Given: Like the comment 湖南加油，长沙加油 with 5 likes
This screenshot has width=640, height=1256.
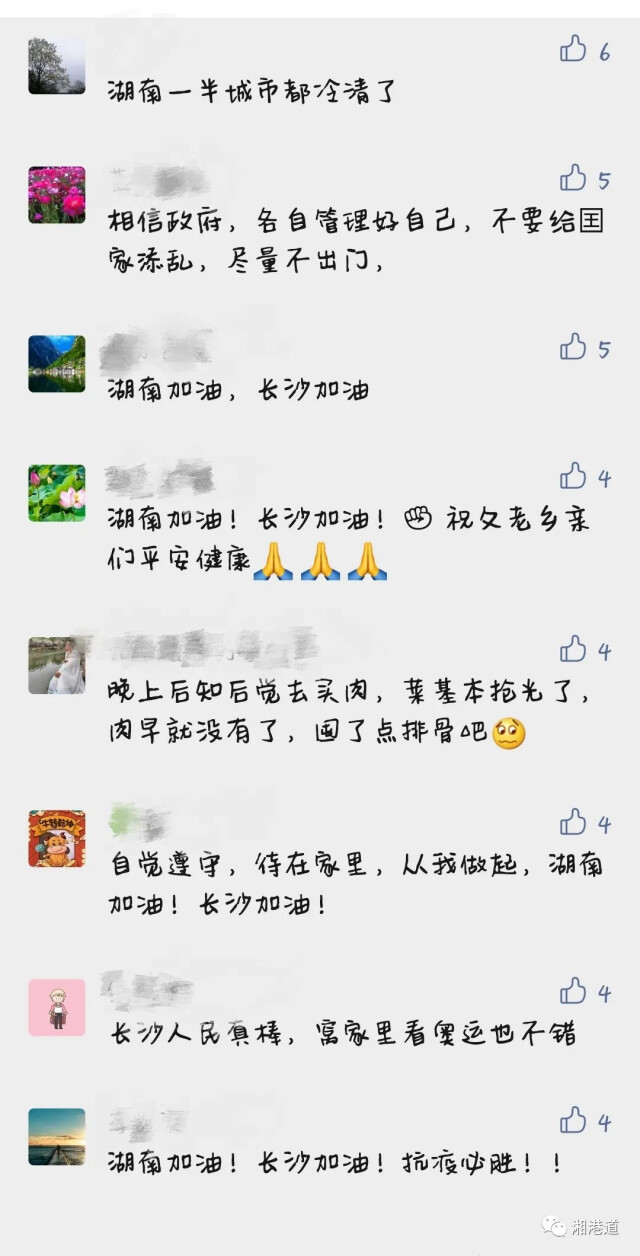Looking at the screenshot, I should point(573,347).
